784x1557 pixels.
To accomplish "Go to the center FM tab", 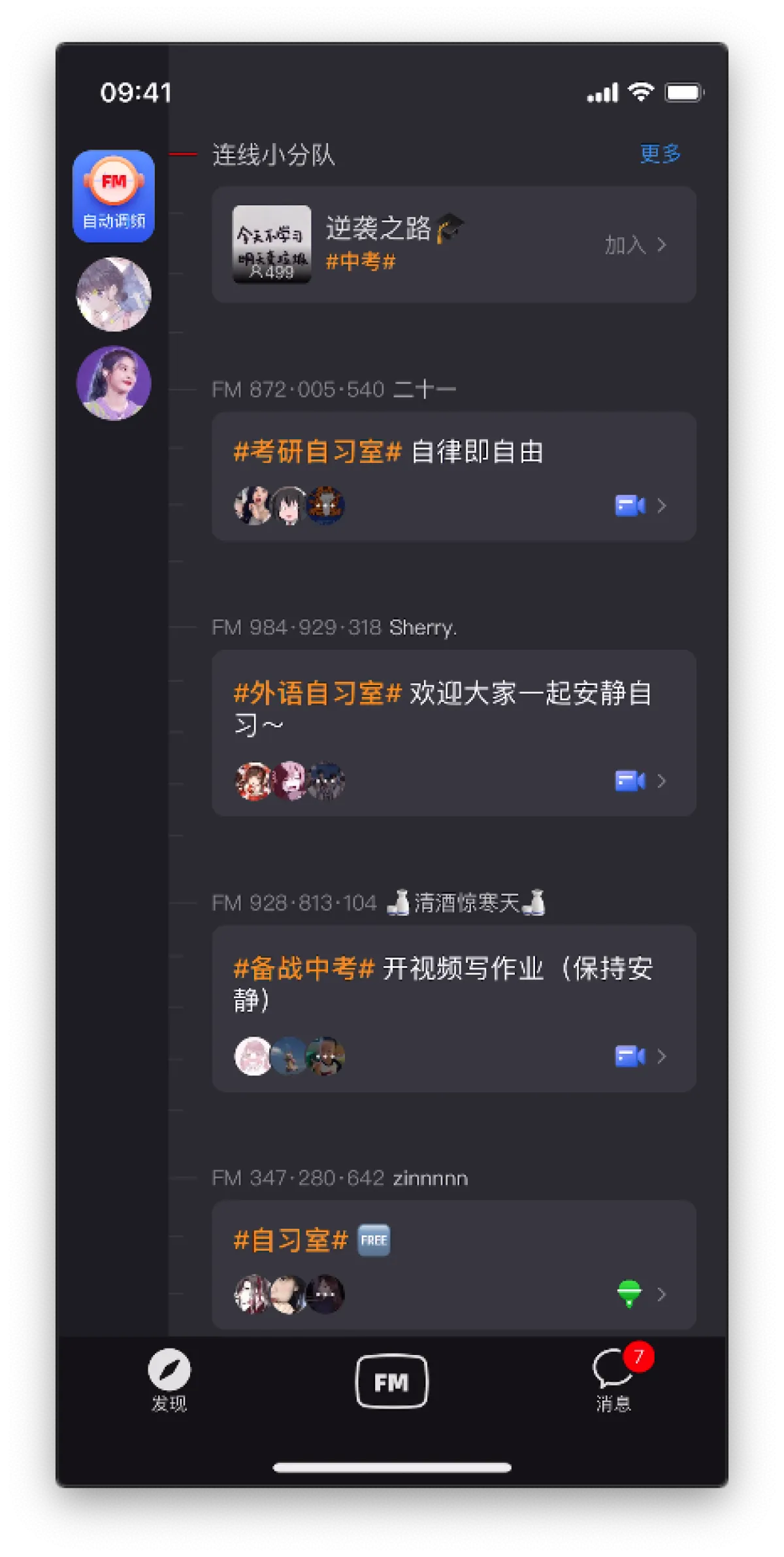I will (x=391, y=1381).
